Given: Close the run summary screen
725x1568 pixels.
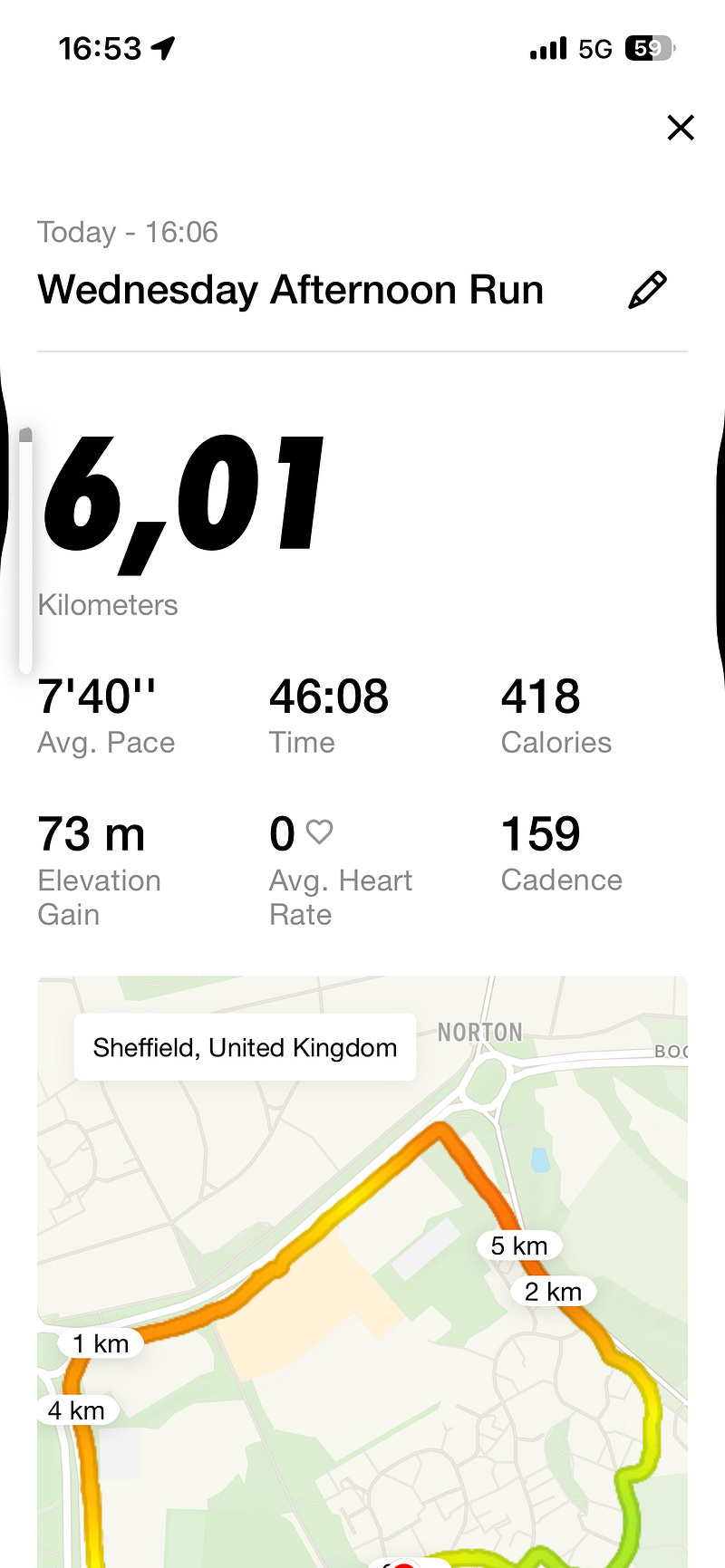Looking at the screenshot, I should (680, 128).
